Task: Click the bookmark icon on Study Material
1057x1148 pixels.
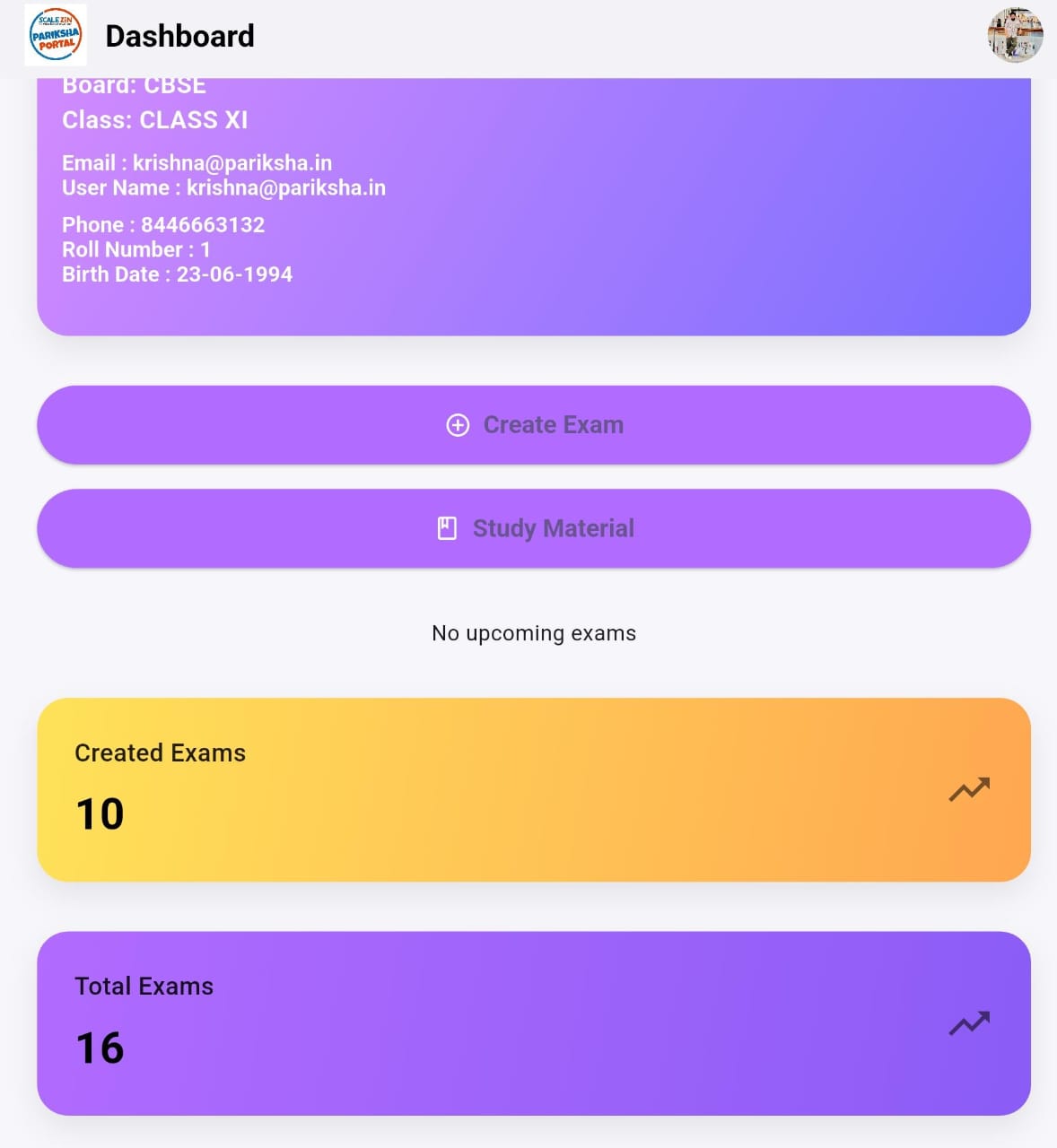Action: (446, 528)
